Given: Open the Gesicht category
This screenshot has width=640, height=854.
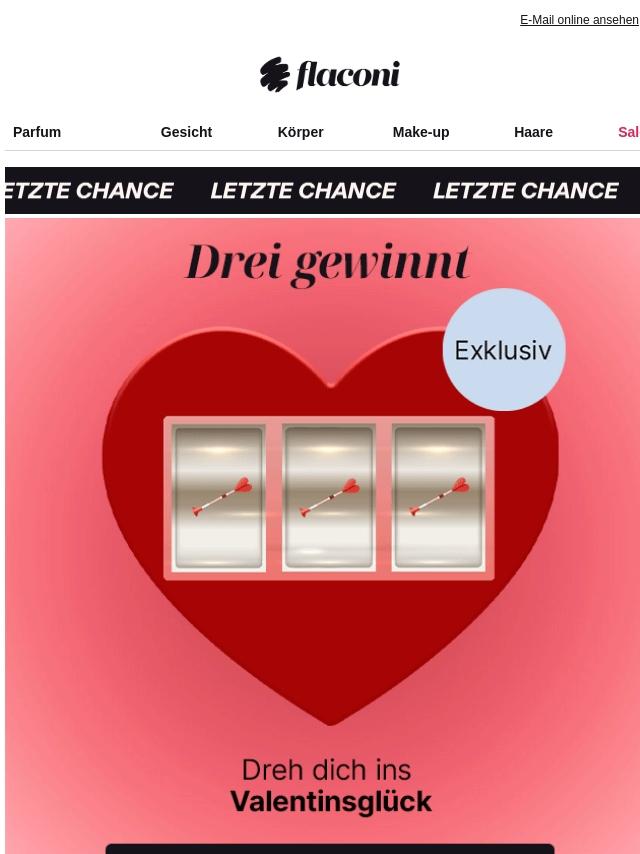Looking at the screenshot, I should [x=186, y=132].
